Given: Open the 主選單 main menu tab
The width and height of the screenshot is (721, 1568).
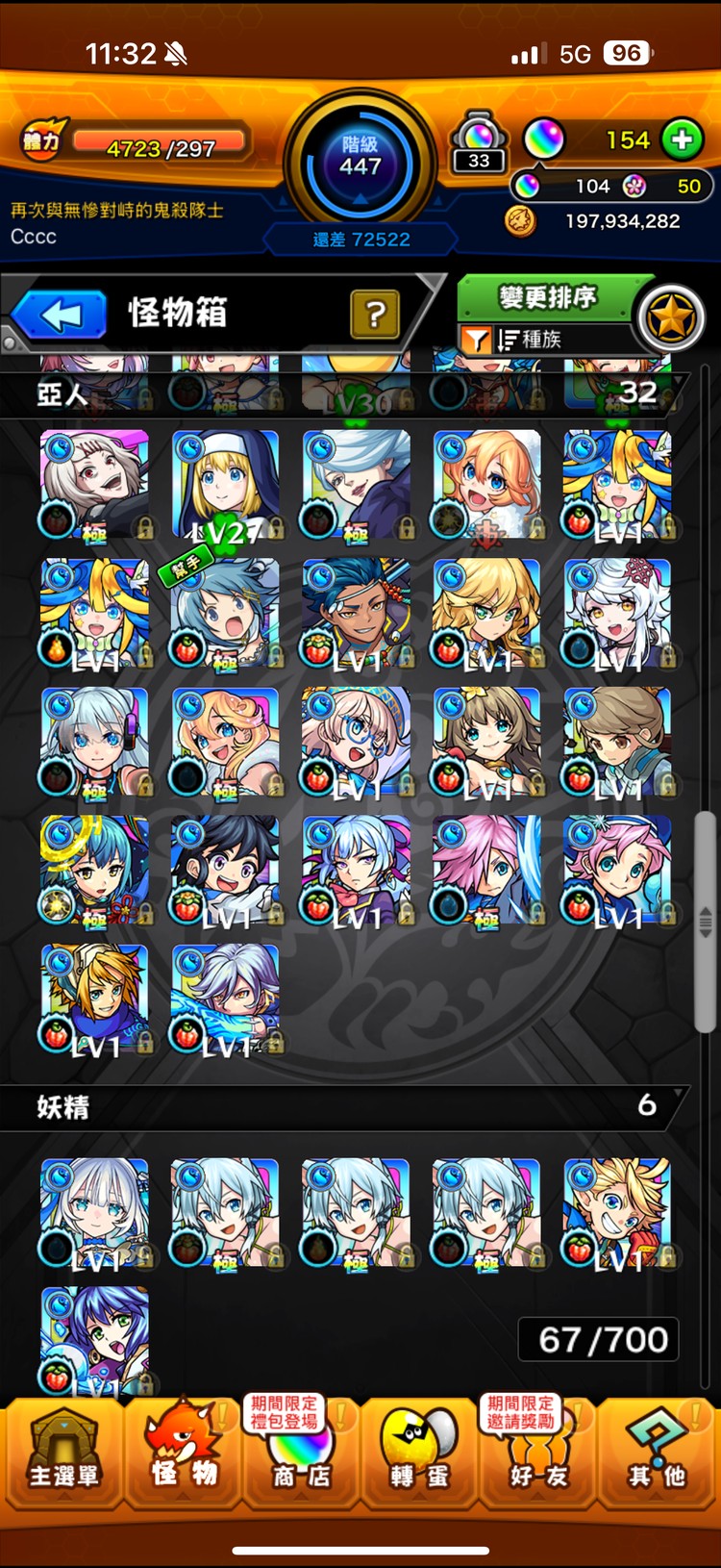Looking at the screenshot, I should click(63, 1457).
